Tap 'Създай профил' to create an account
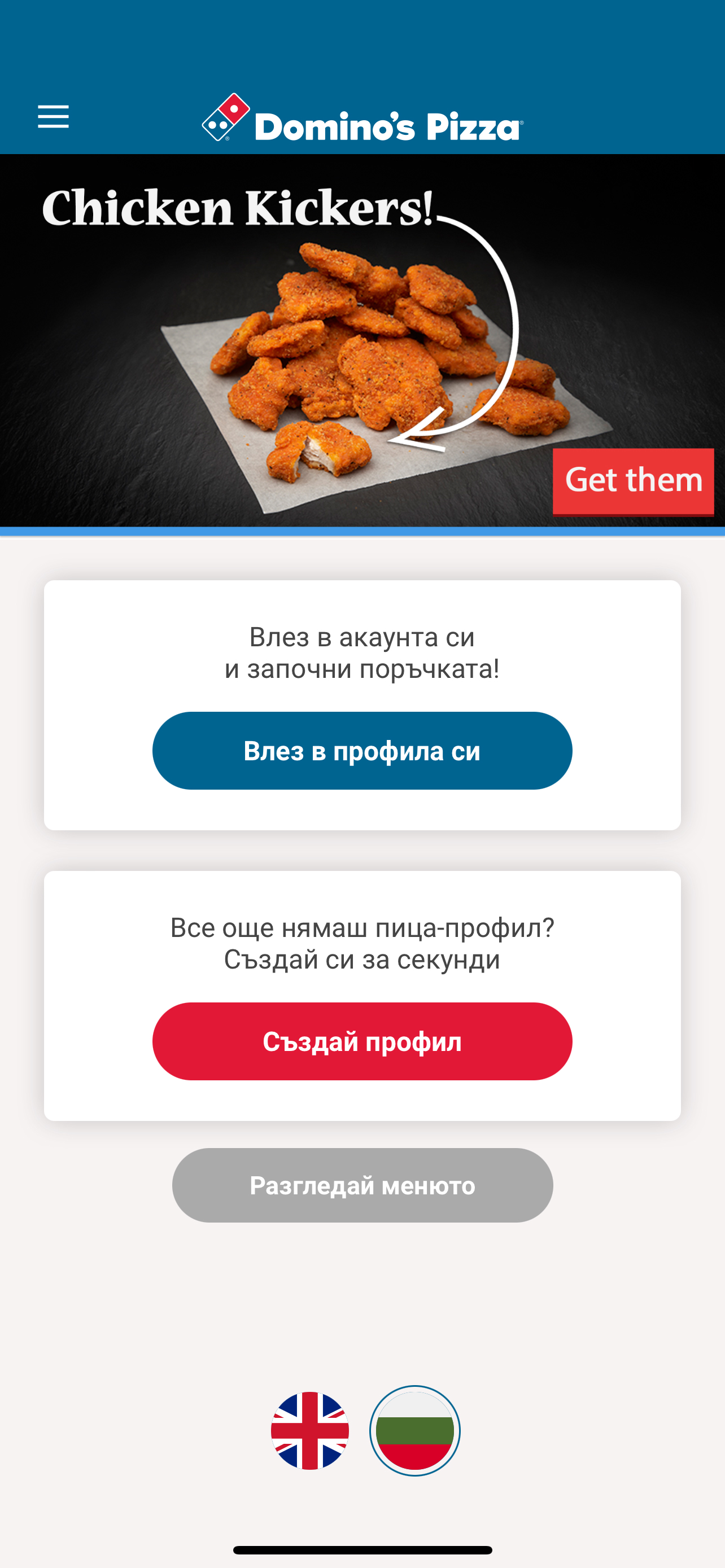 (362, 1041)
